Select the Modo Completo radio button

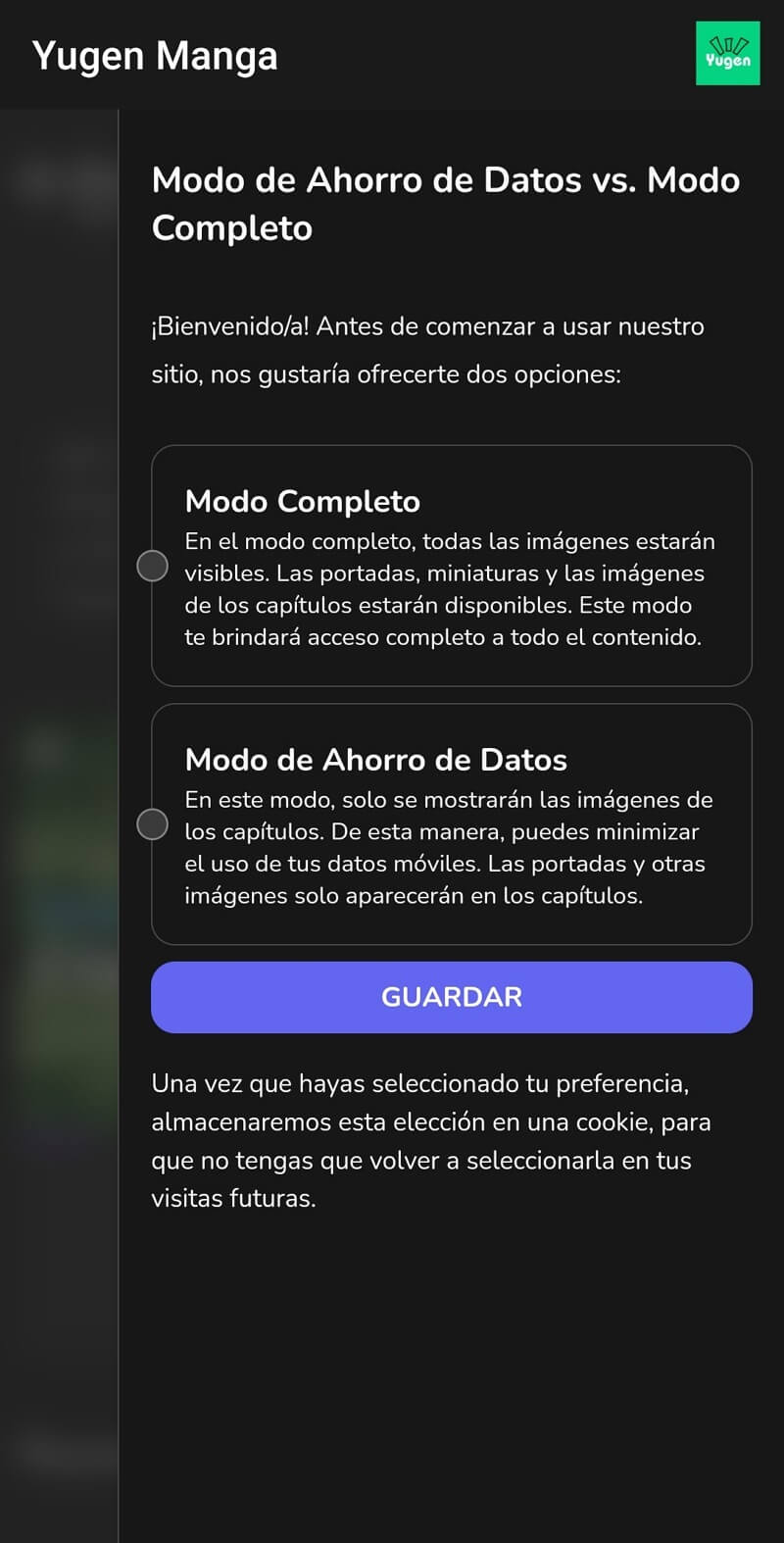pos(153,566)
